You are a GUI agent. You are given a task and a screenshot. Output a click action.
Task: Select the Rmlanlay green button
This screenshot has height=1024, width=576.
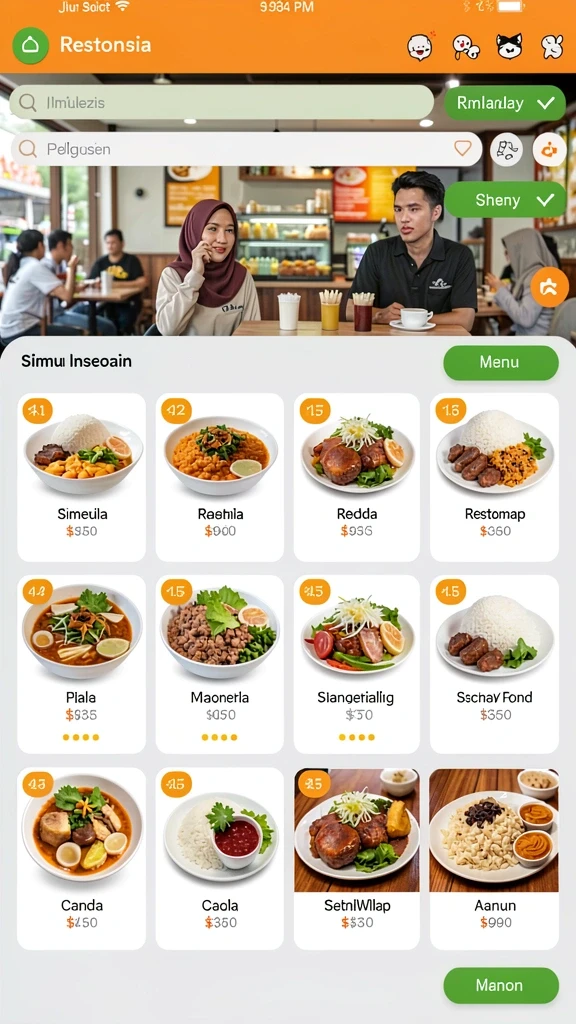505,103
